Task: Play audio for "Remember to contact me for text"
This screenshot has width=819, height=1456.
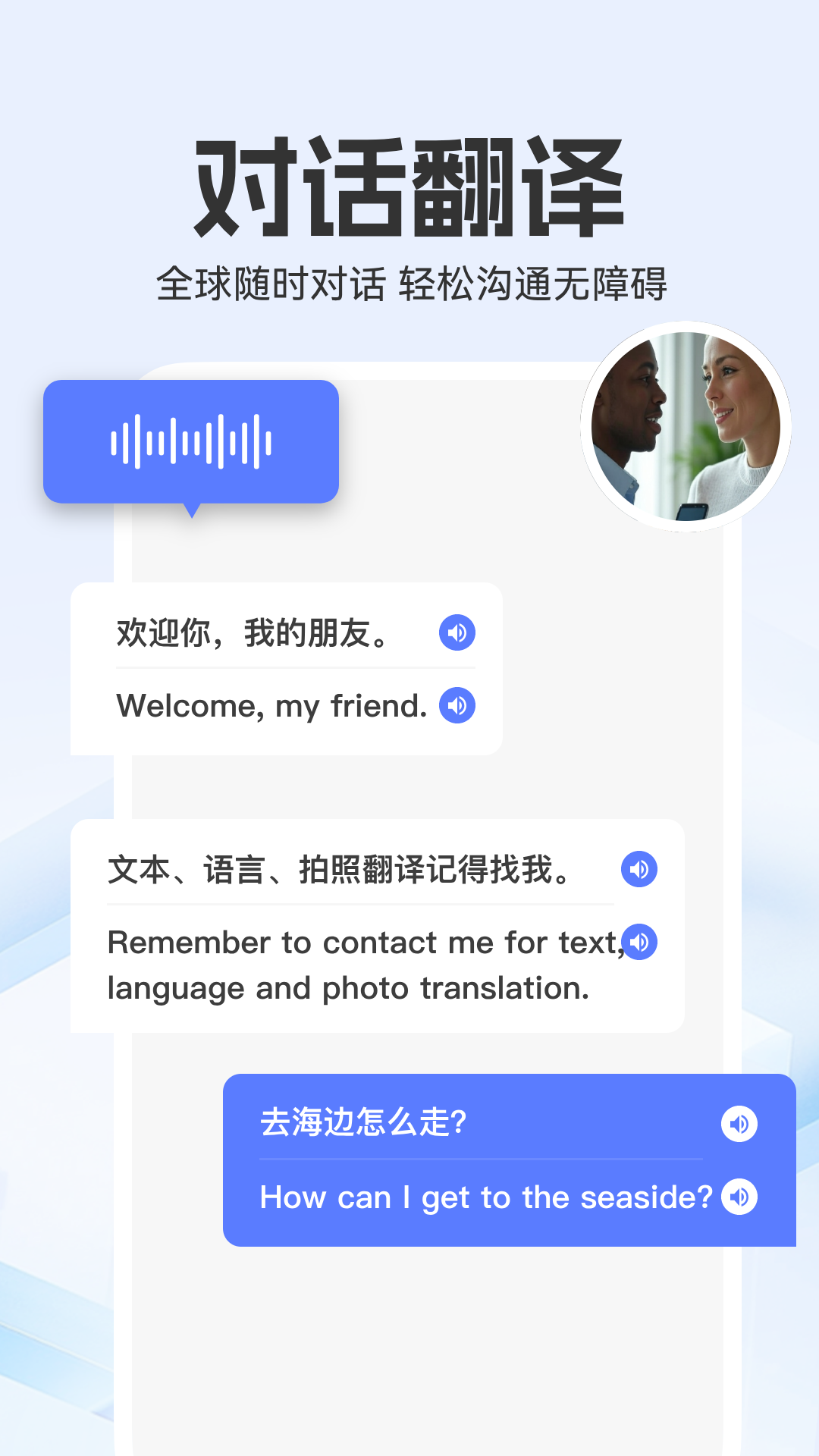Action: coord(639,943)
